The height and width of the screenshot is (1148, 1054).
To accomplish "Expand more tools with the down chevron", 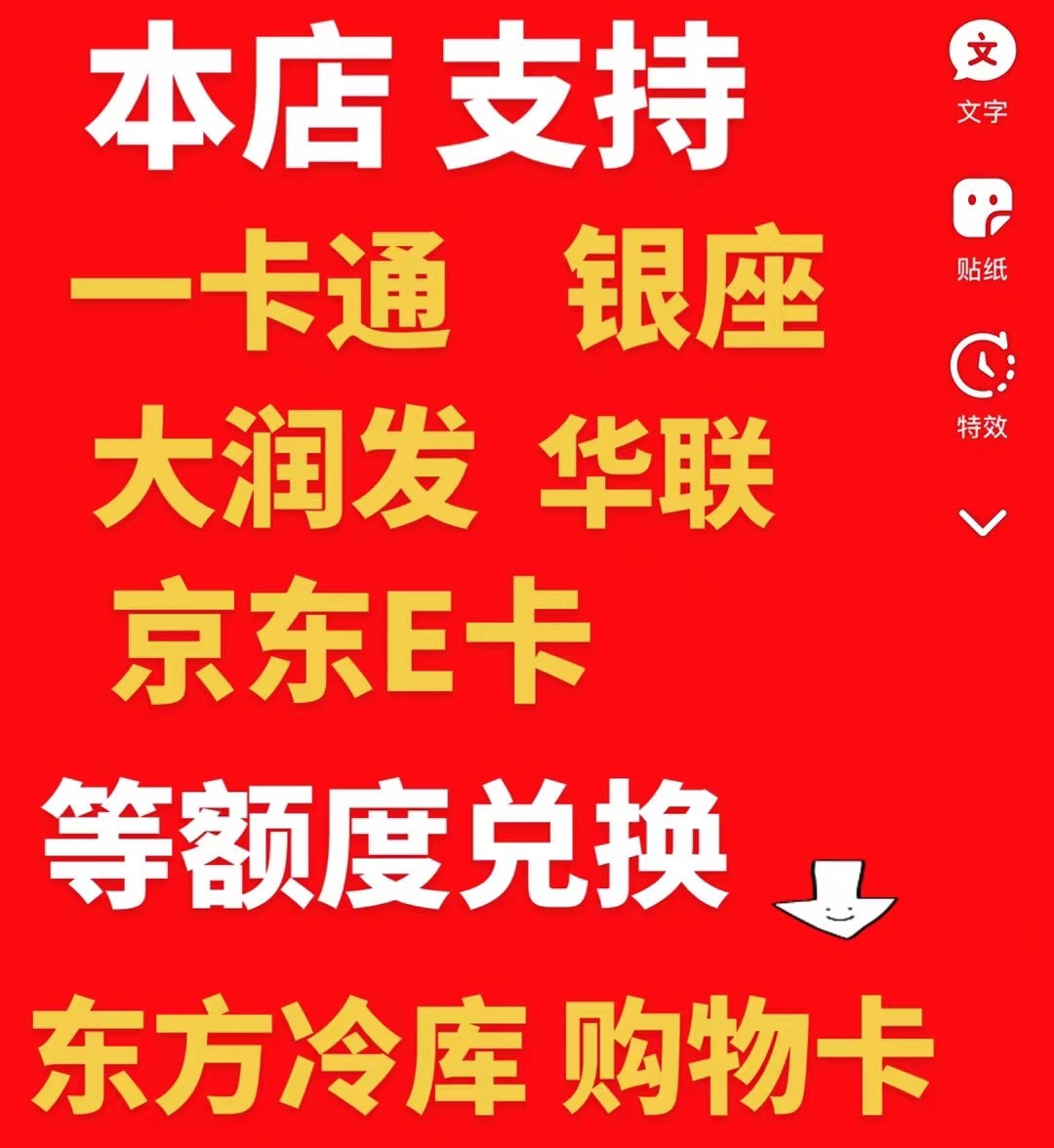I will 982,523.
